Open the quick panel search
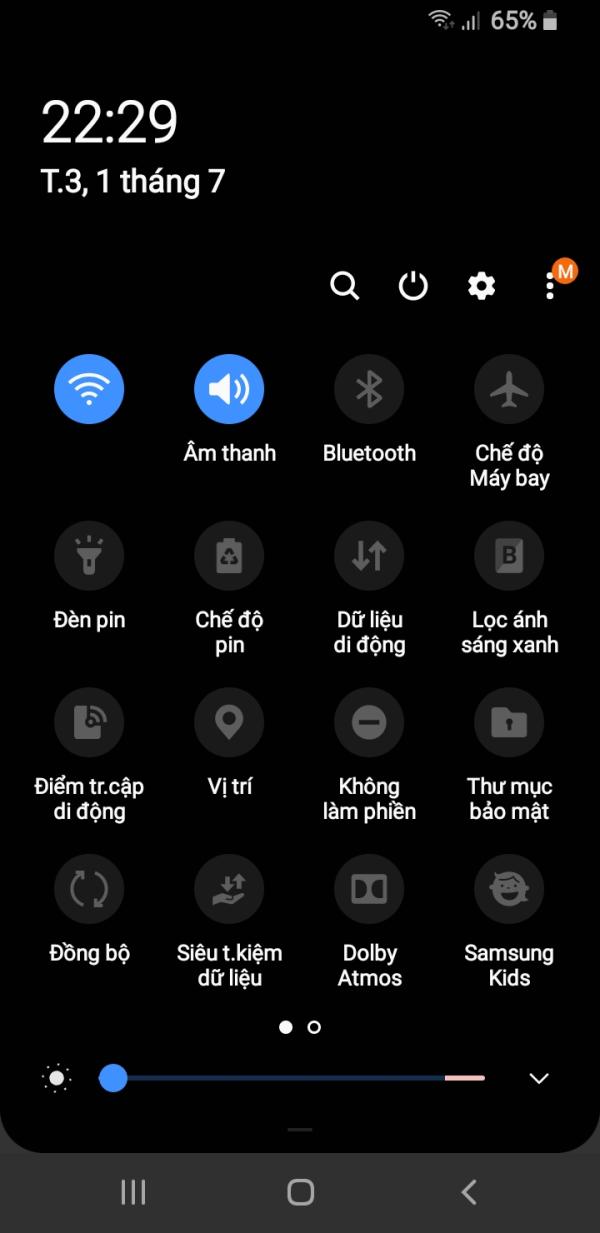This screenshot has width=600, height=1233. [x=344, y=286]
